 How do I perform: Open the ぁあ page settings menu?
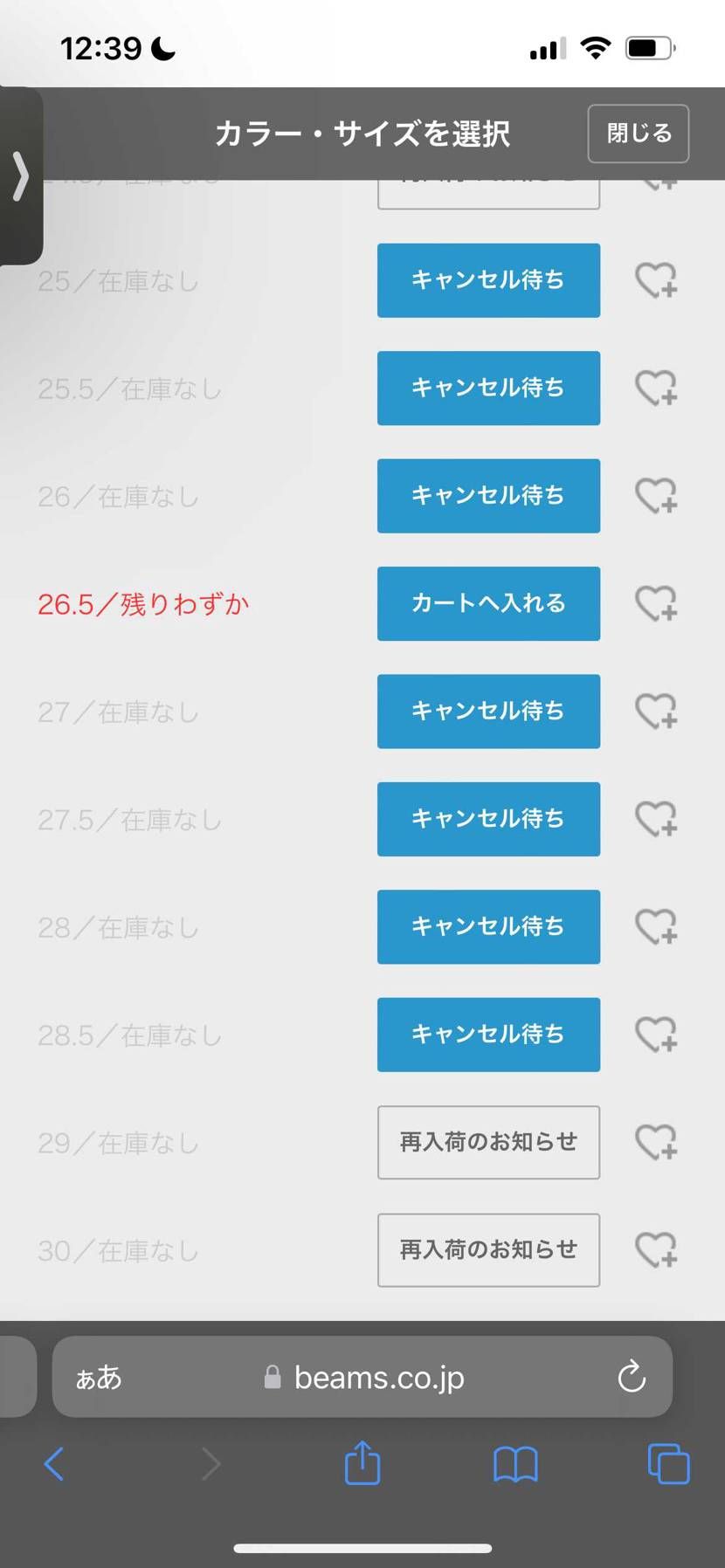[99, 1377]
